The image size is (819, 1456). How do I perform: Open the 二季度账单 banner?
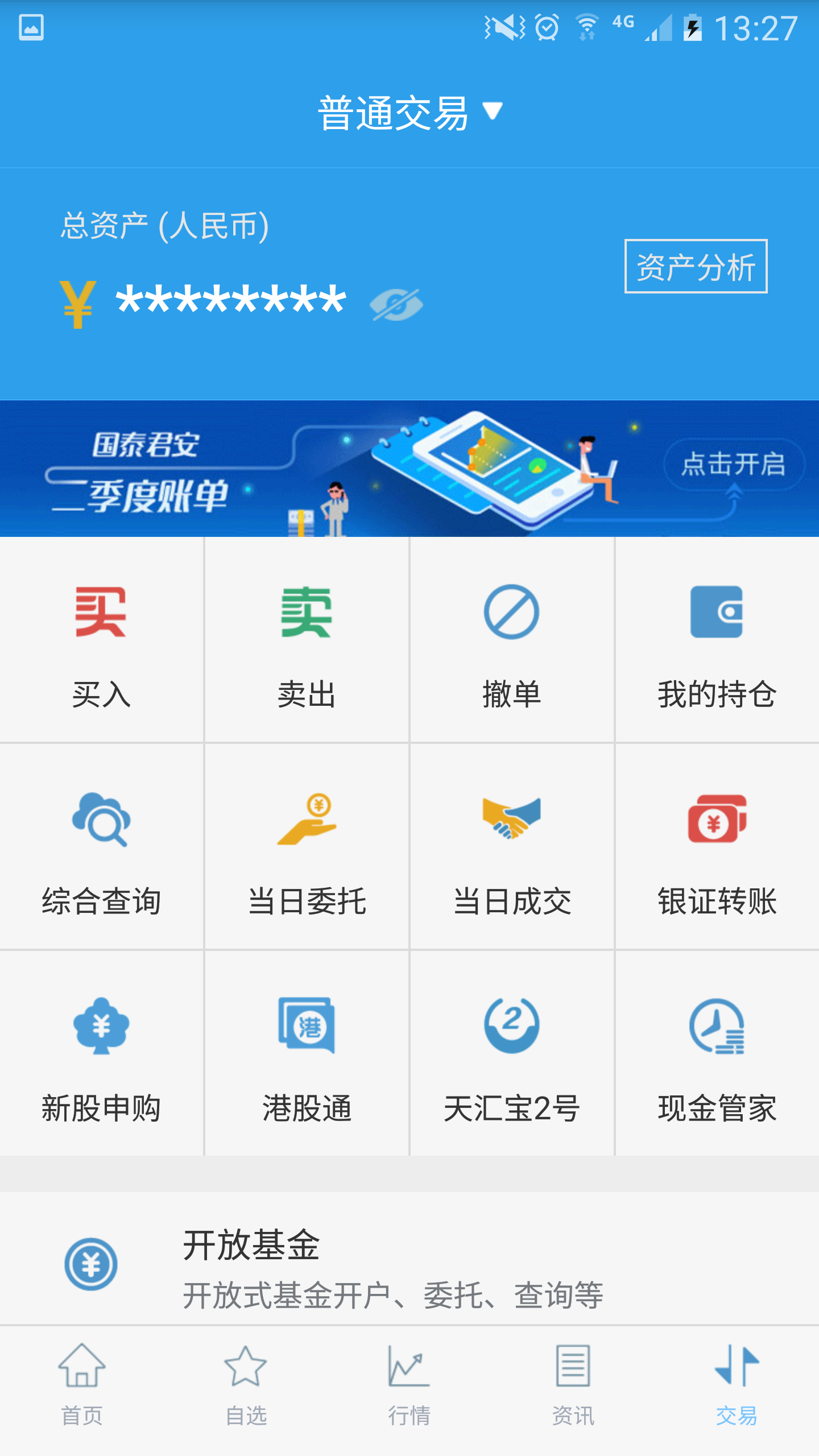pos(409,469)
